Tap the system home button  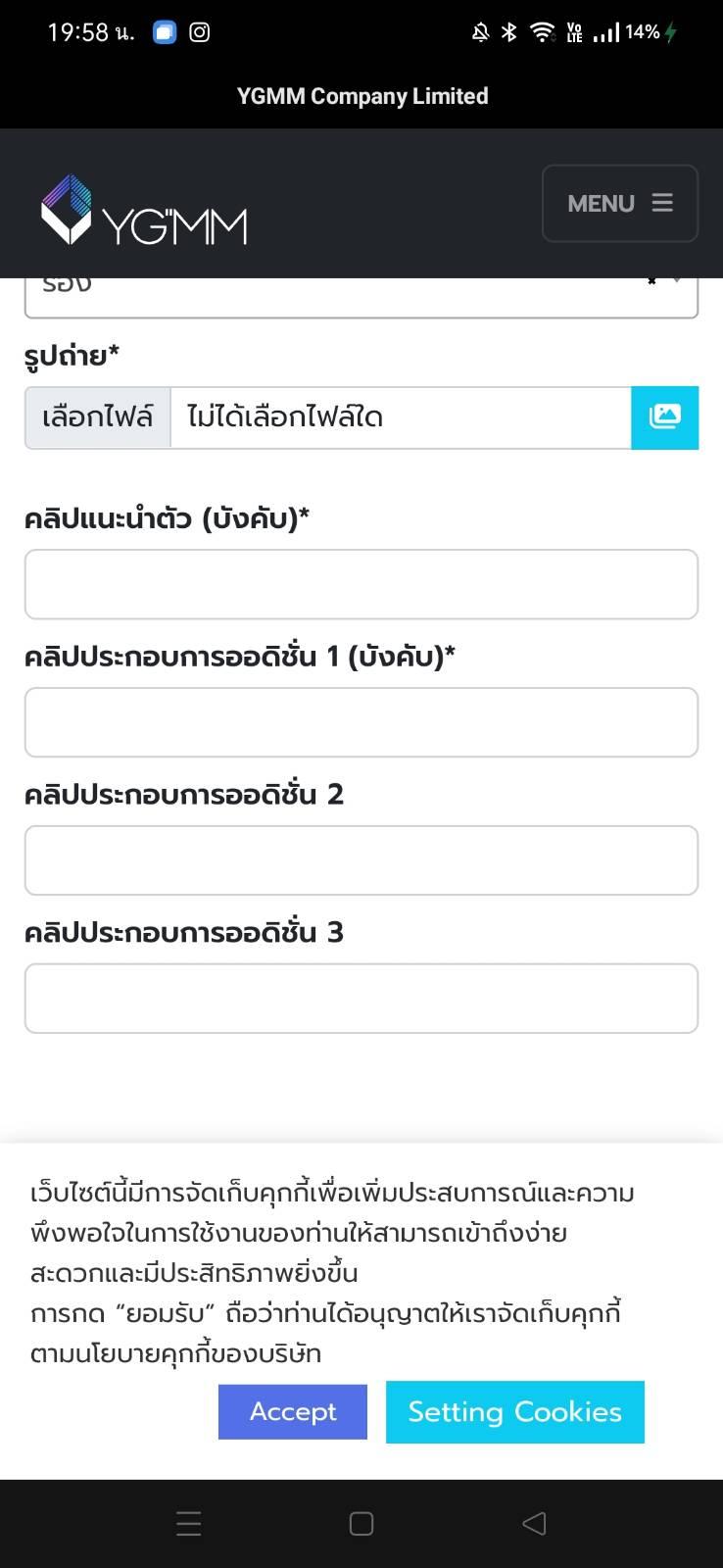[361, 1523]
